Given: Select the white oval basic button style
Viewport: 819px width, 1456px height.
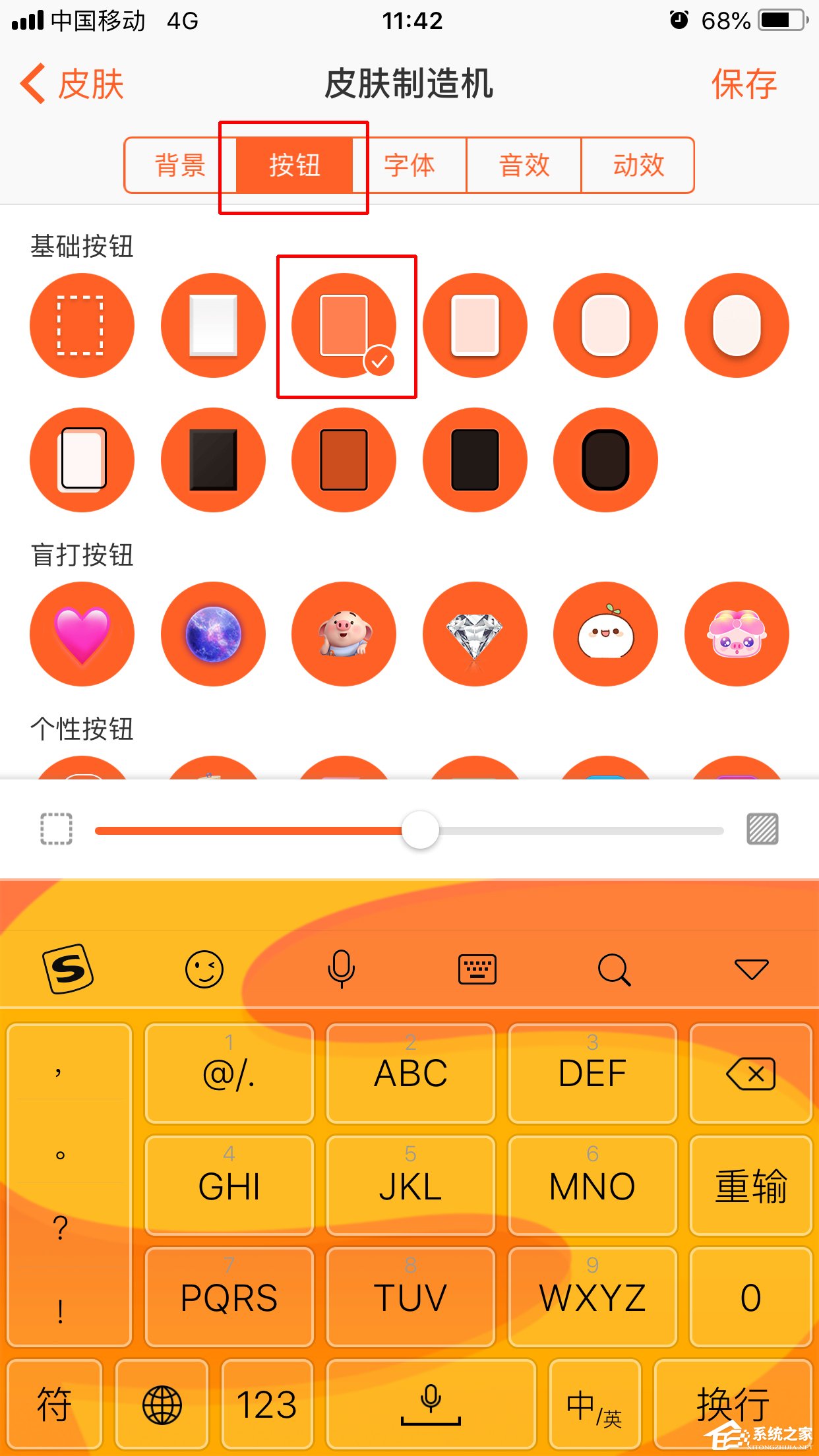Looking at the screenshot, I should tap(737, 326).
